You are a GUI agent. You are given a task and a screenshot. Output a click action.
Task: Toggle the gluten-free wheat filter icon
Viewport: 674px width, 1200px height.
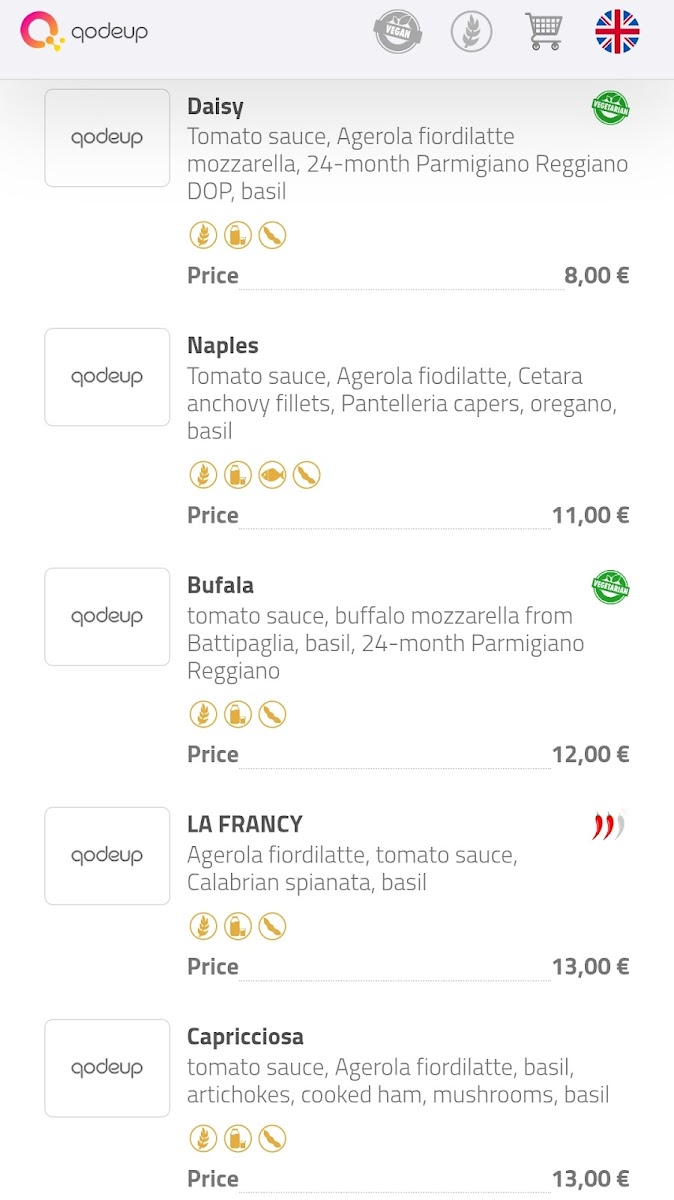471,32
